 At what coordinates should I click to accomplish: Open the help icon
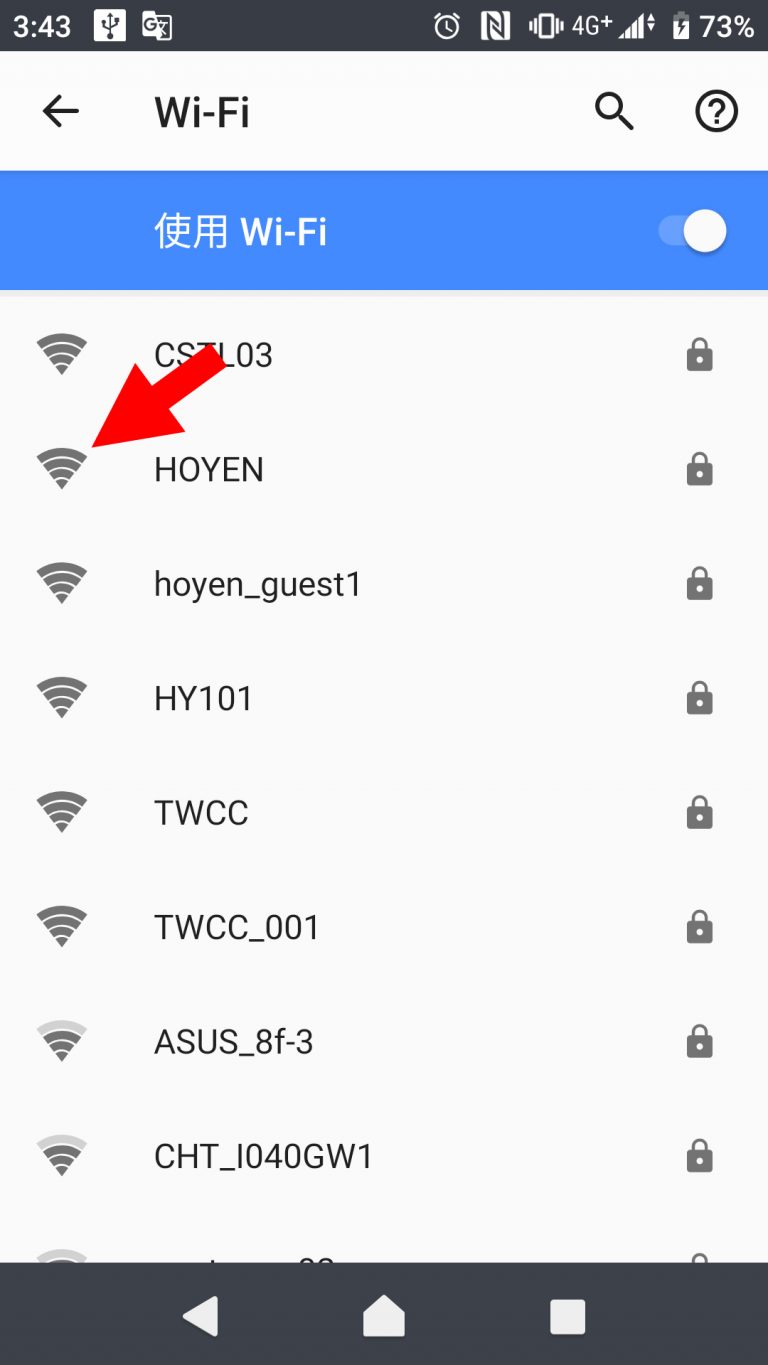(x=716, y=112)
